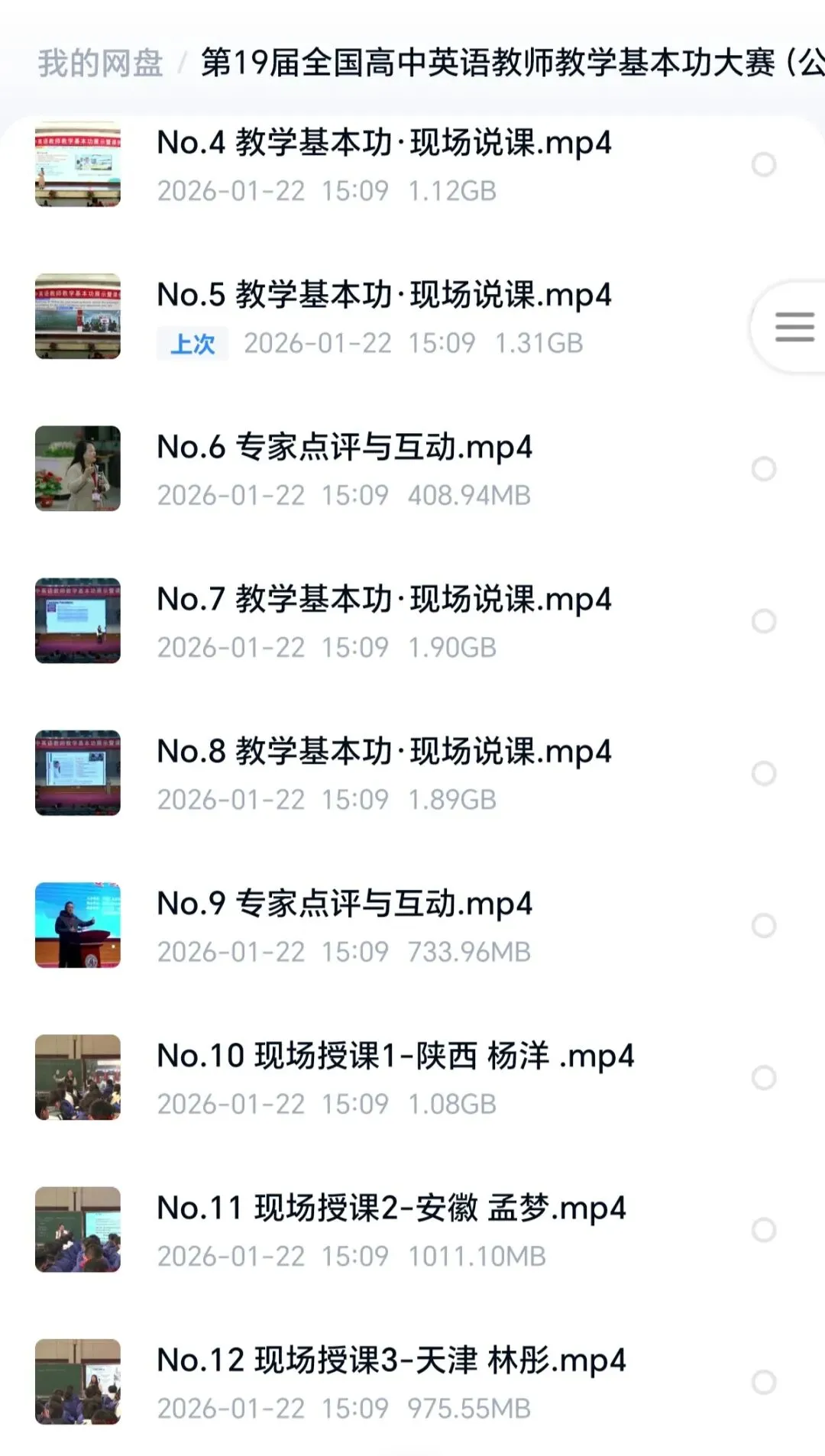This screenshot has height=1456, width=825.
Task: Select the checkbox for No.6 video
Action: [764, 468]
